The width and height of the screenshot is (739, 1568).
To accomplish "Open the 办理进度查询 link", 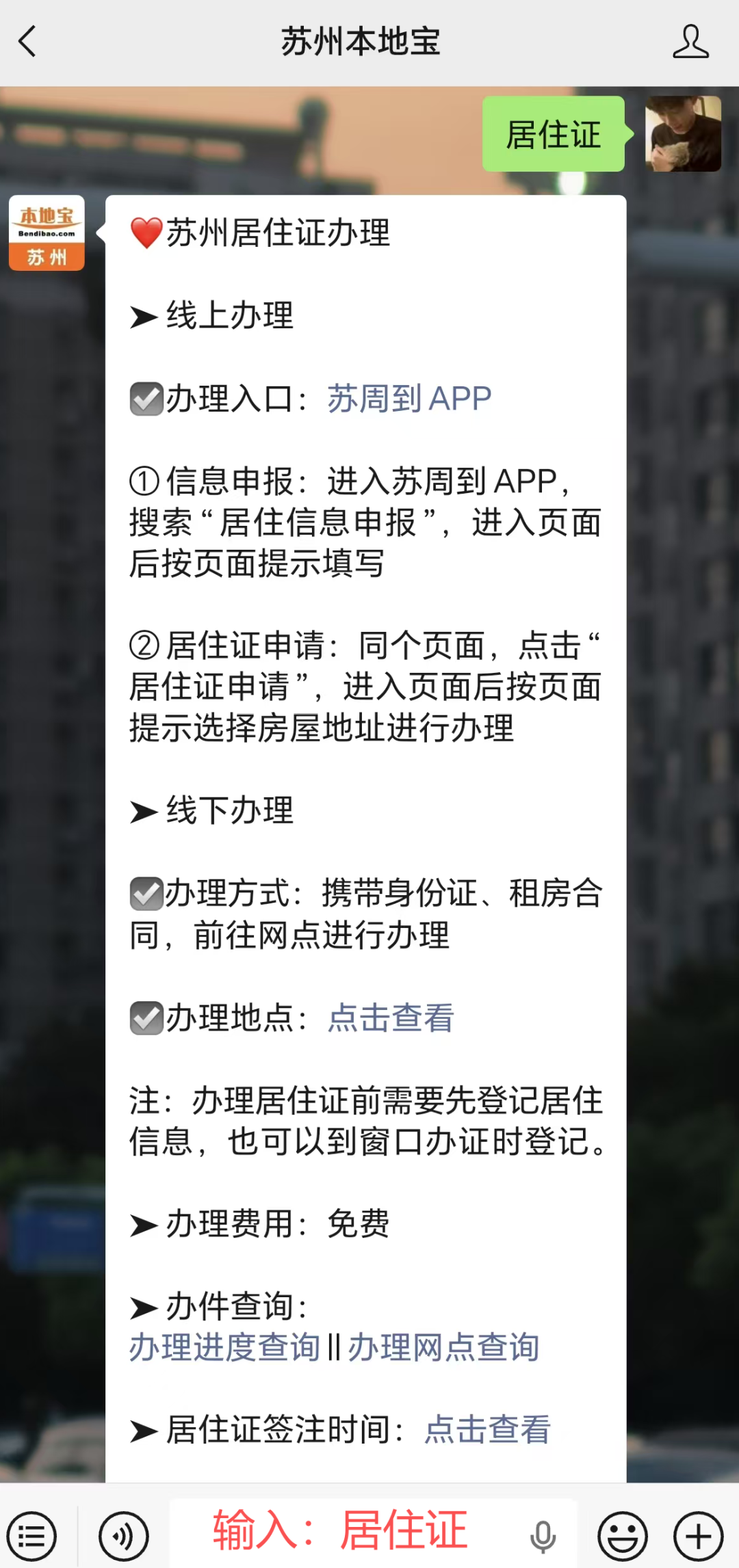I will tap(224, 1347).
